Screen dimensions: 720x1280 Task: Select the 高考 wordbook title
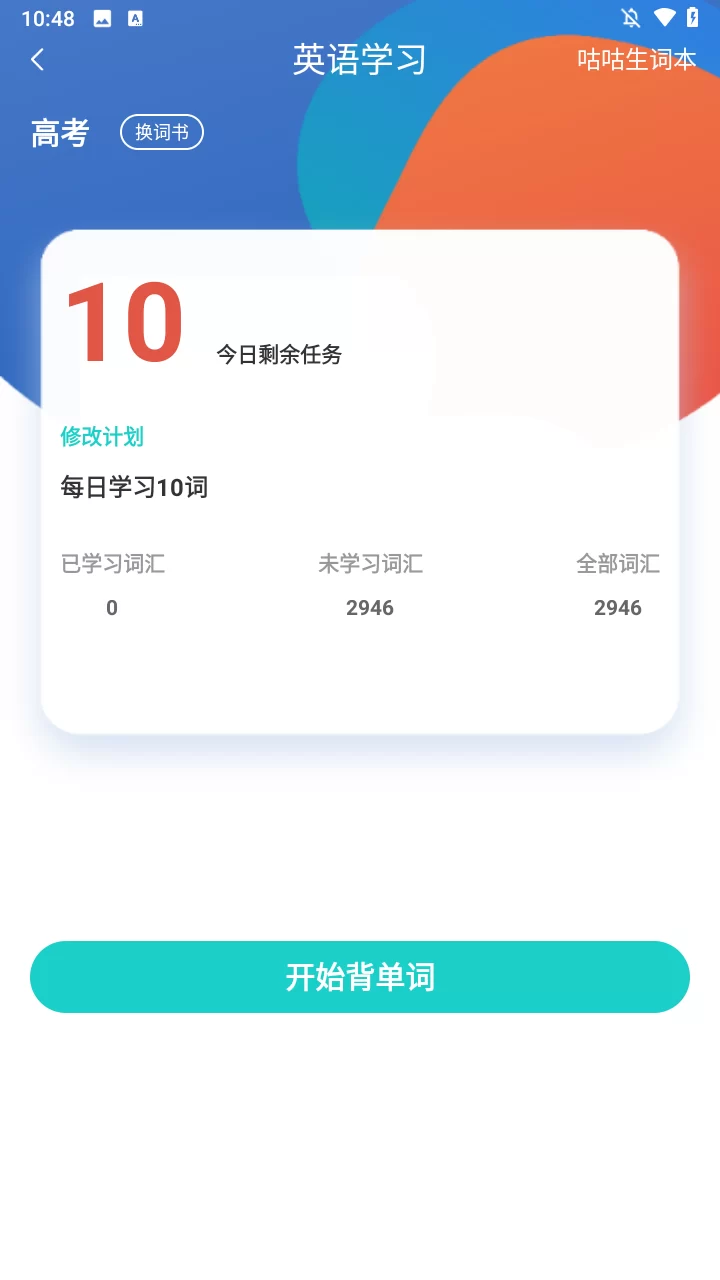[60, 132]
